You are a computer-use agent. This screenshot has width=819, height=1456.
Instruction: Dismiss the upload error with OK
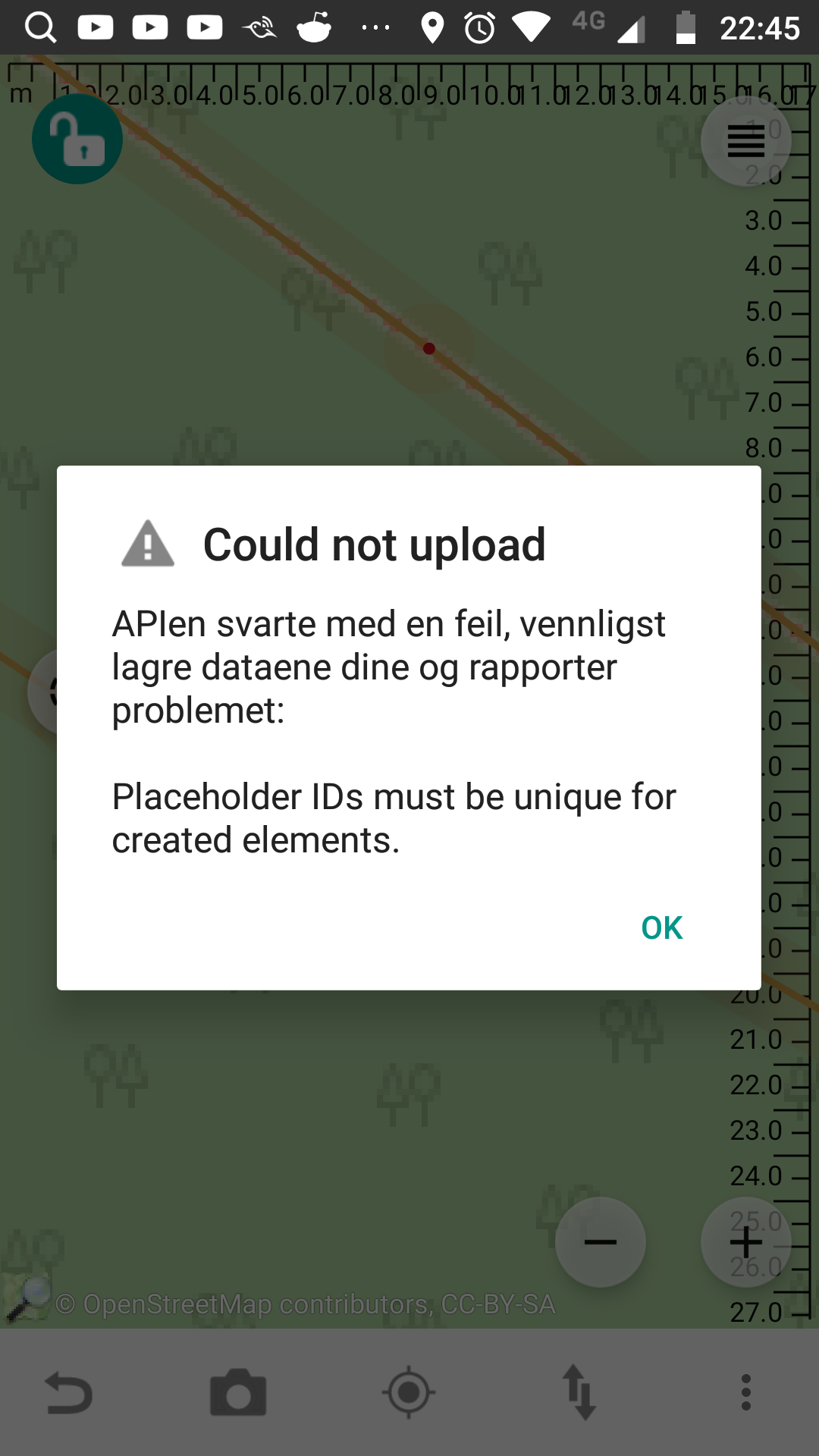point(661,927)
